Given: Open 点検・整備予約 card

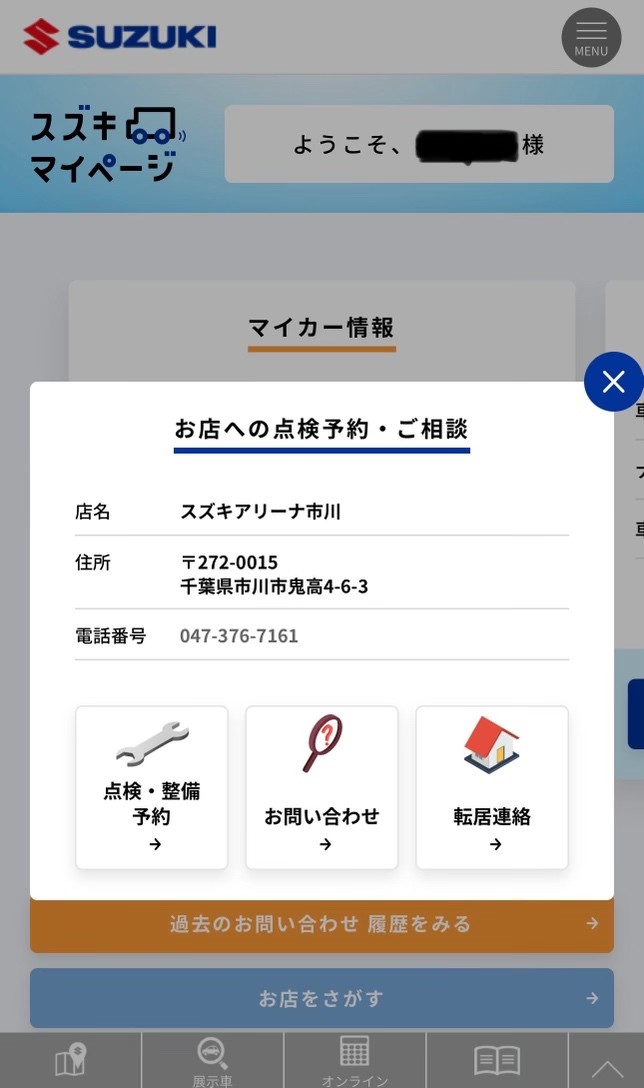Looking at the screenshot, I should pyautogui.click(x=152, y=787).
